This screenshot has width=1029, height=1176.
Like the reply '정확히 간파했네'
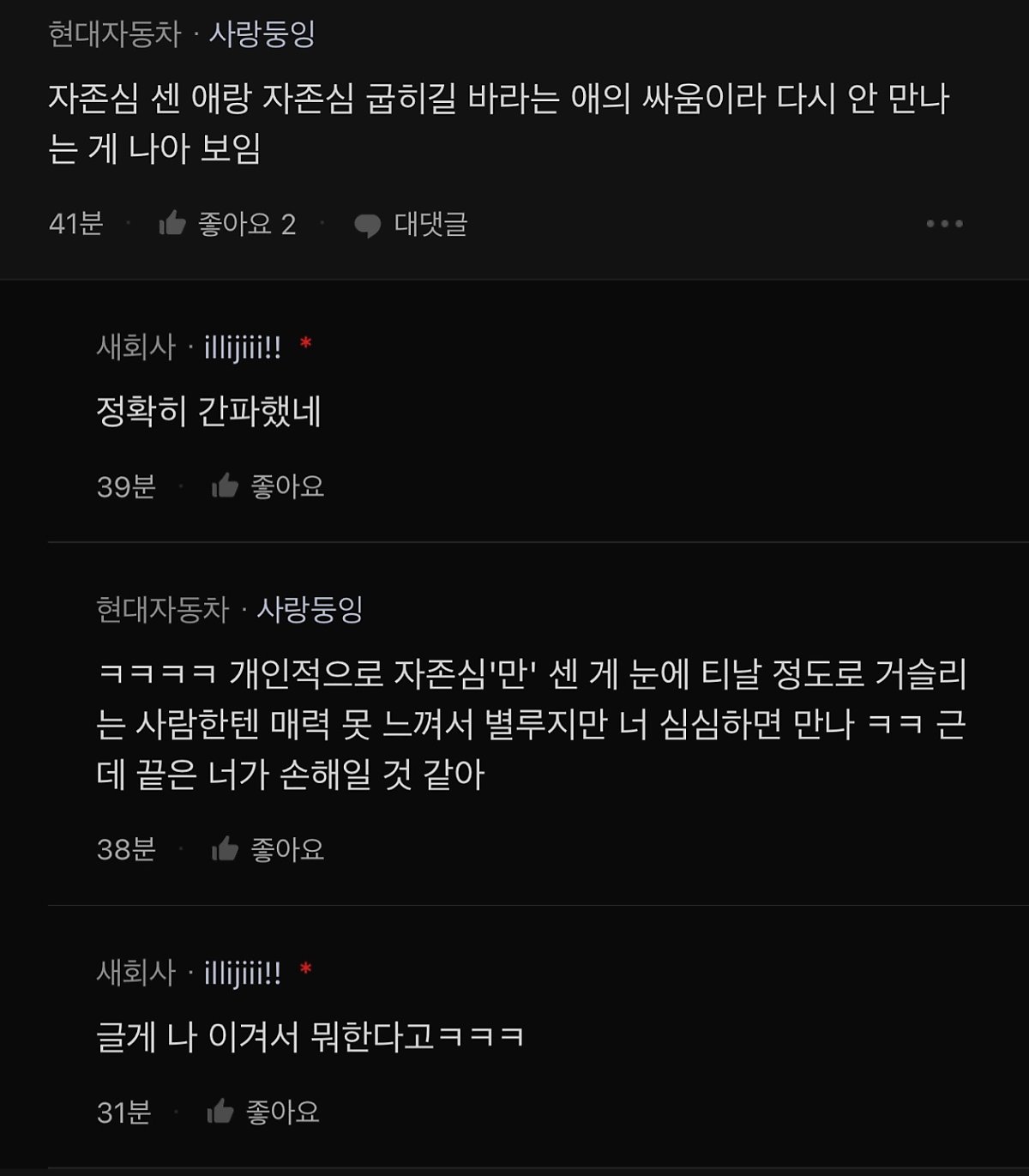pos(268,486)
